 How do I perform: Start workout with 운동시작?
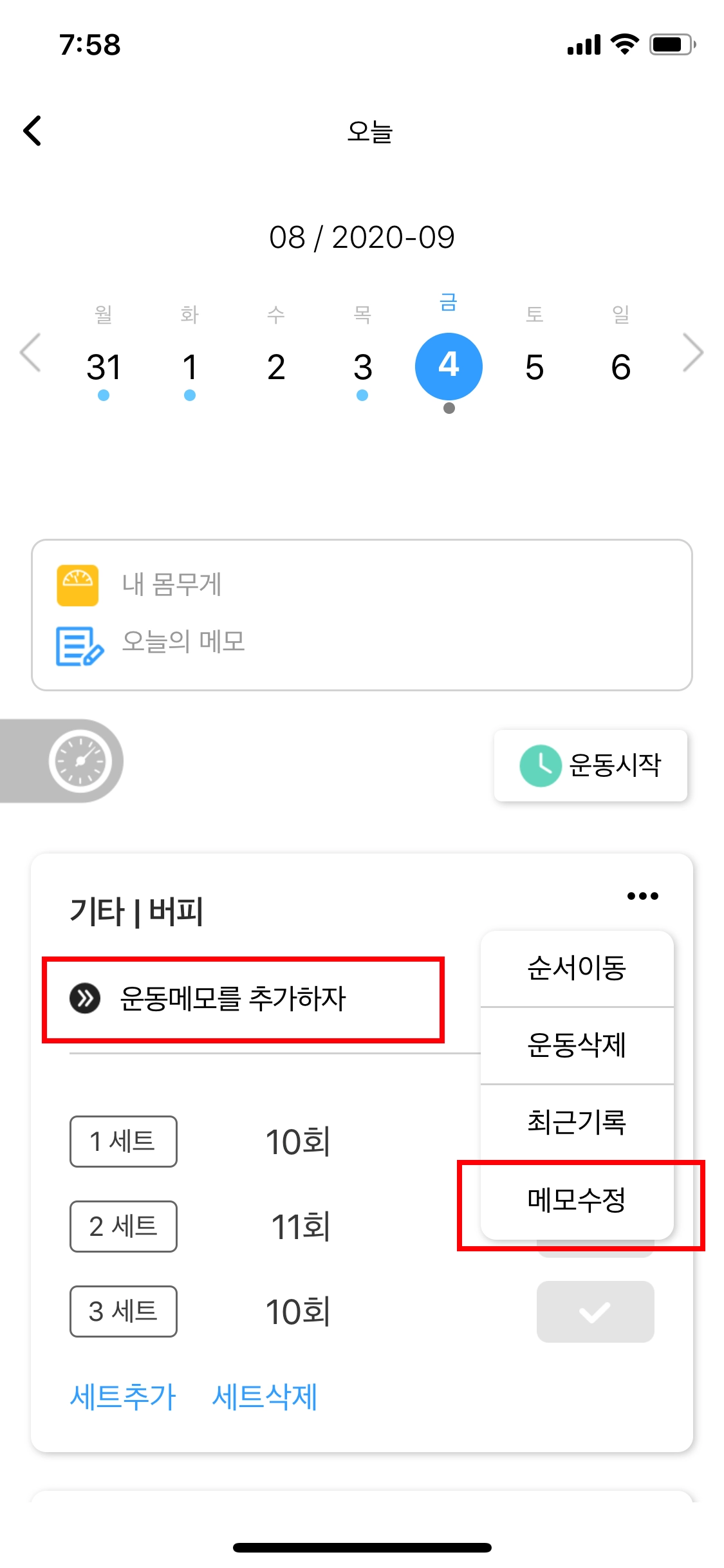click(590, 765)
